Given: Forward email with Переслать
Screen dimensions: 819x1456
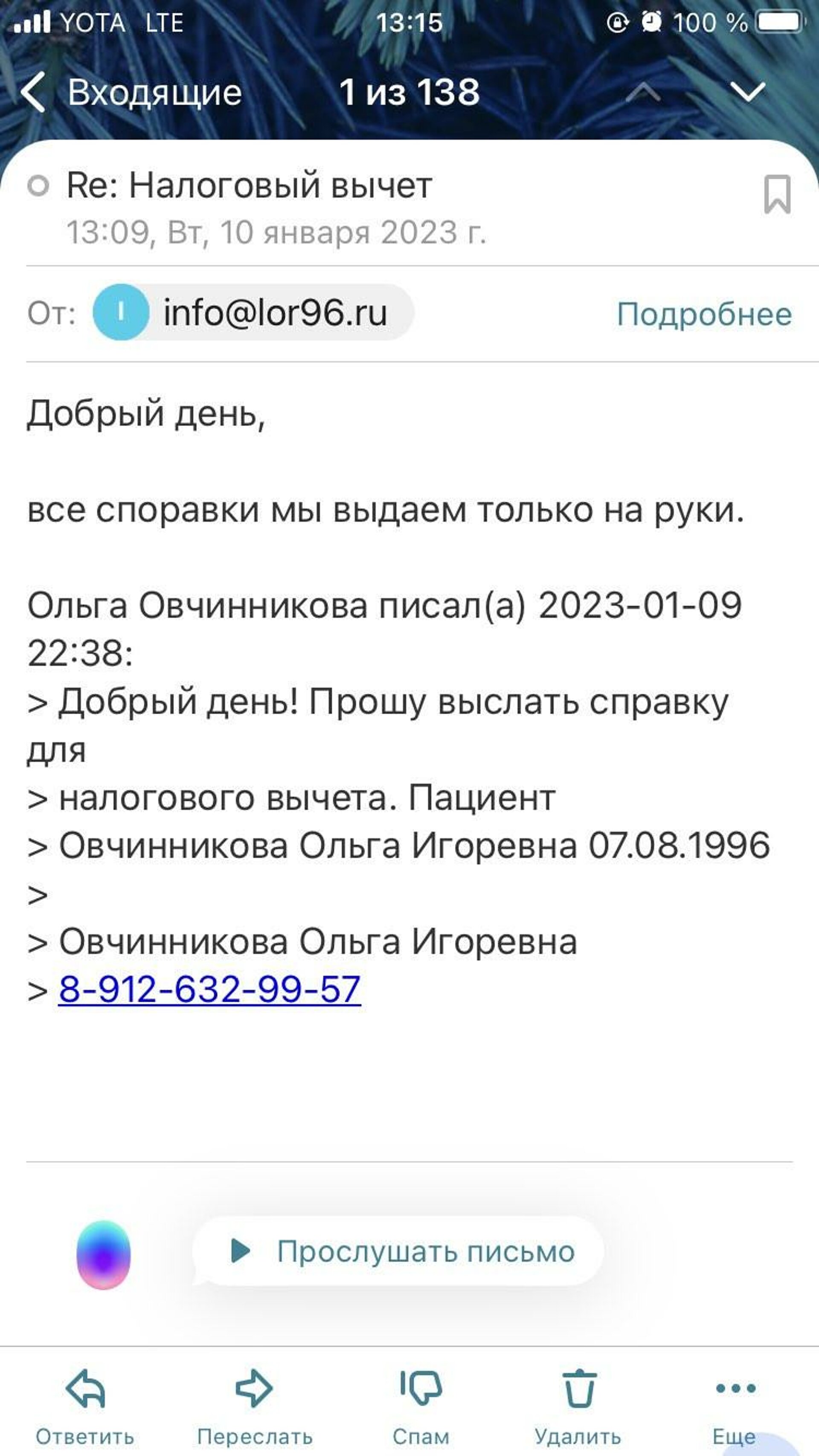Looking at the screenshot, I should (255, 1403).
